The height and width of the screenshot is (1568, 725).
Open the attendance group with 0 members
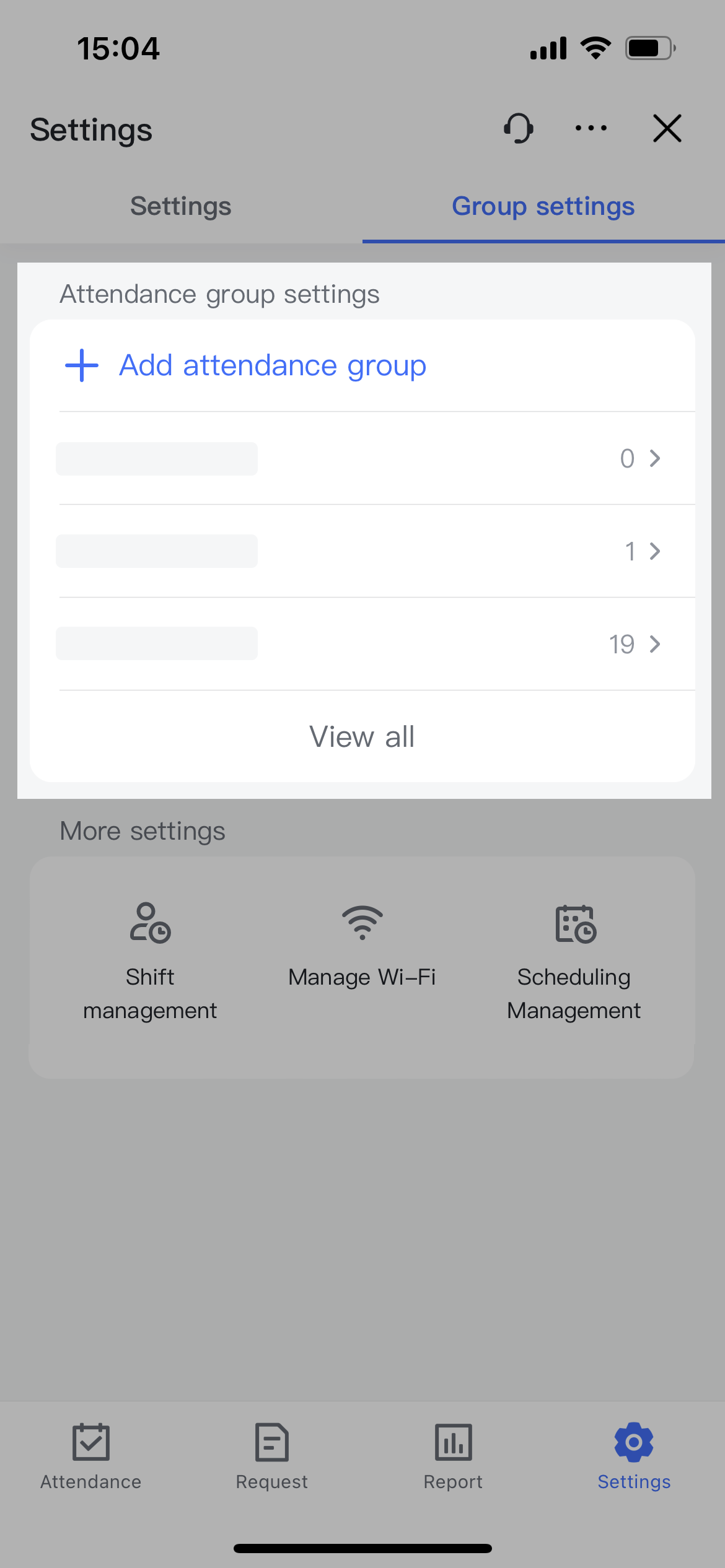(362, 458)
